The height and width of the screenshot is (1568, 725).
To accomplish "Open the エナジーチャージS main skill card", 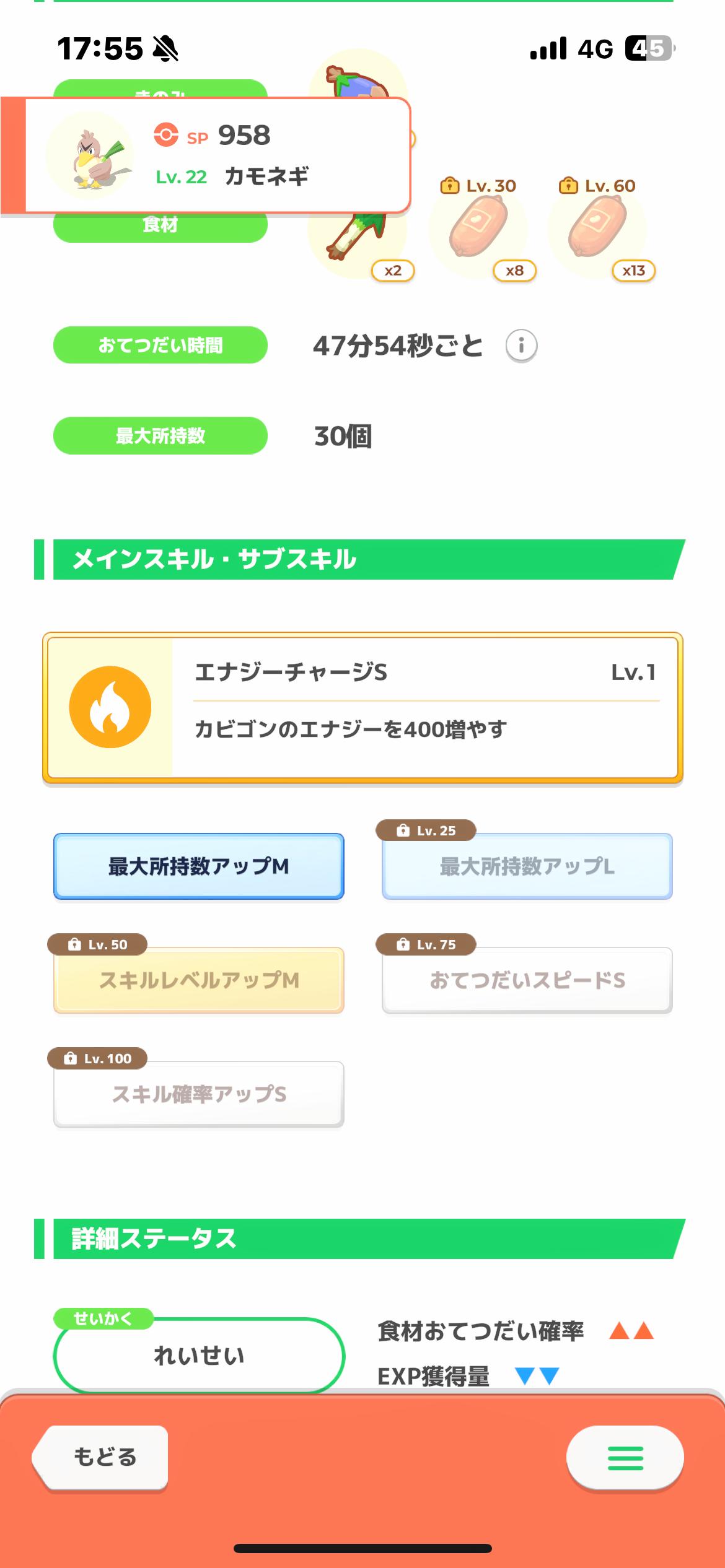I will coord(362,708).
